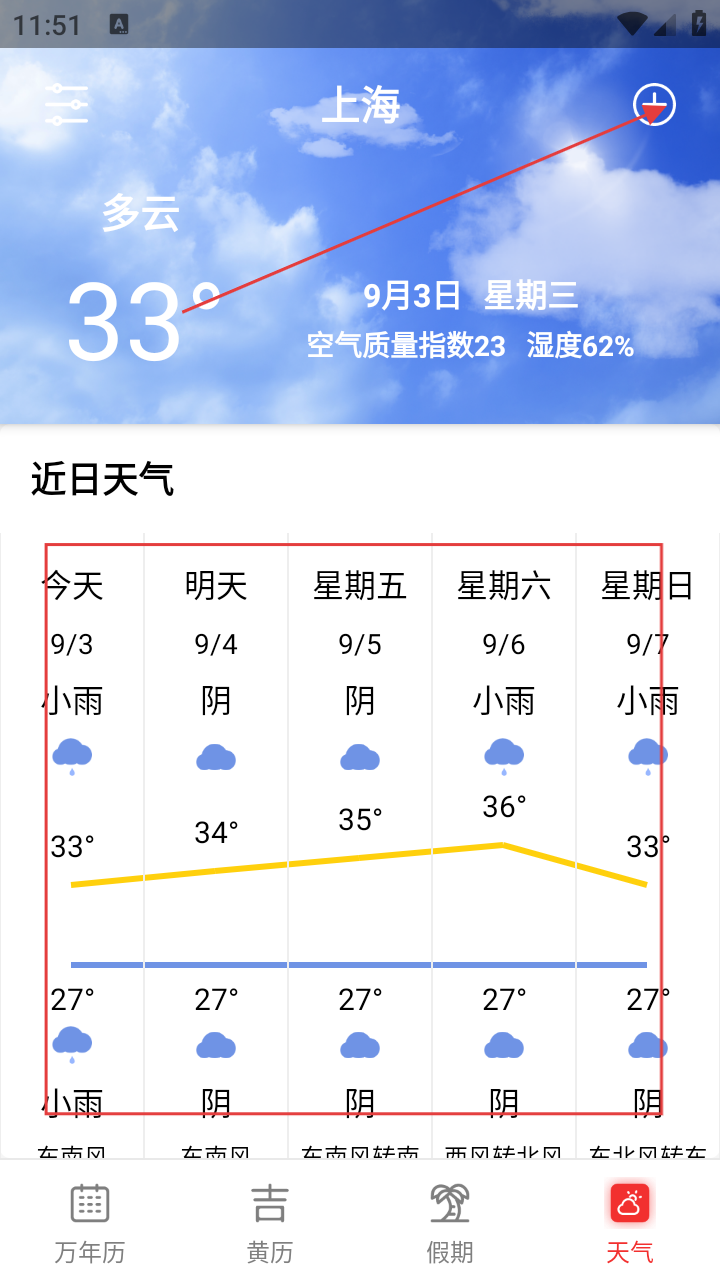Open the 黄历 tab

pyautogui.click(x=270, y=1222)
